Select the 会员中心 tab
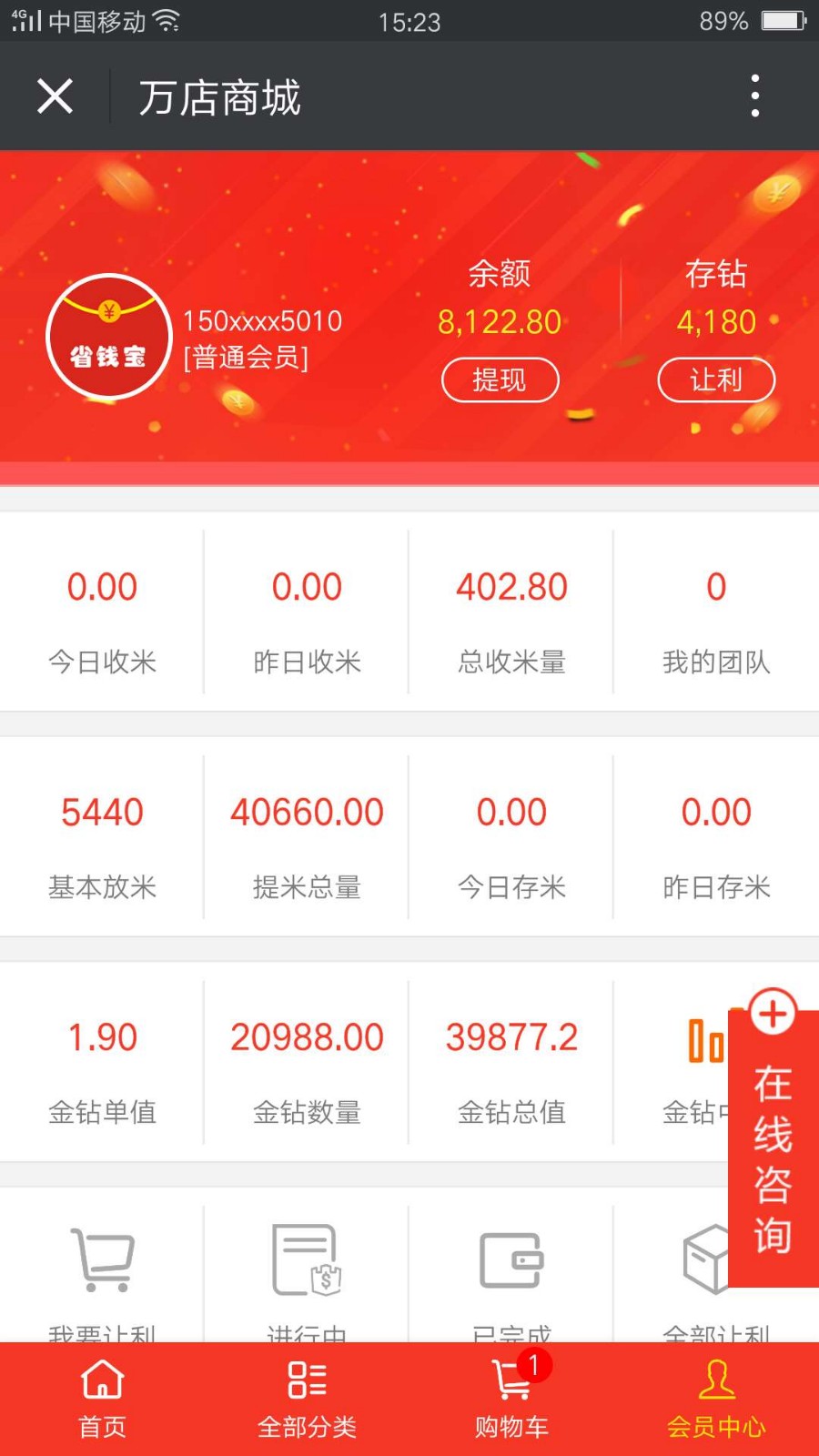819x1456 pixels. (x=716, y=1400)
